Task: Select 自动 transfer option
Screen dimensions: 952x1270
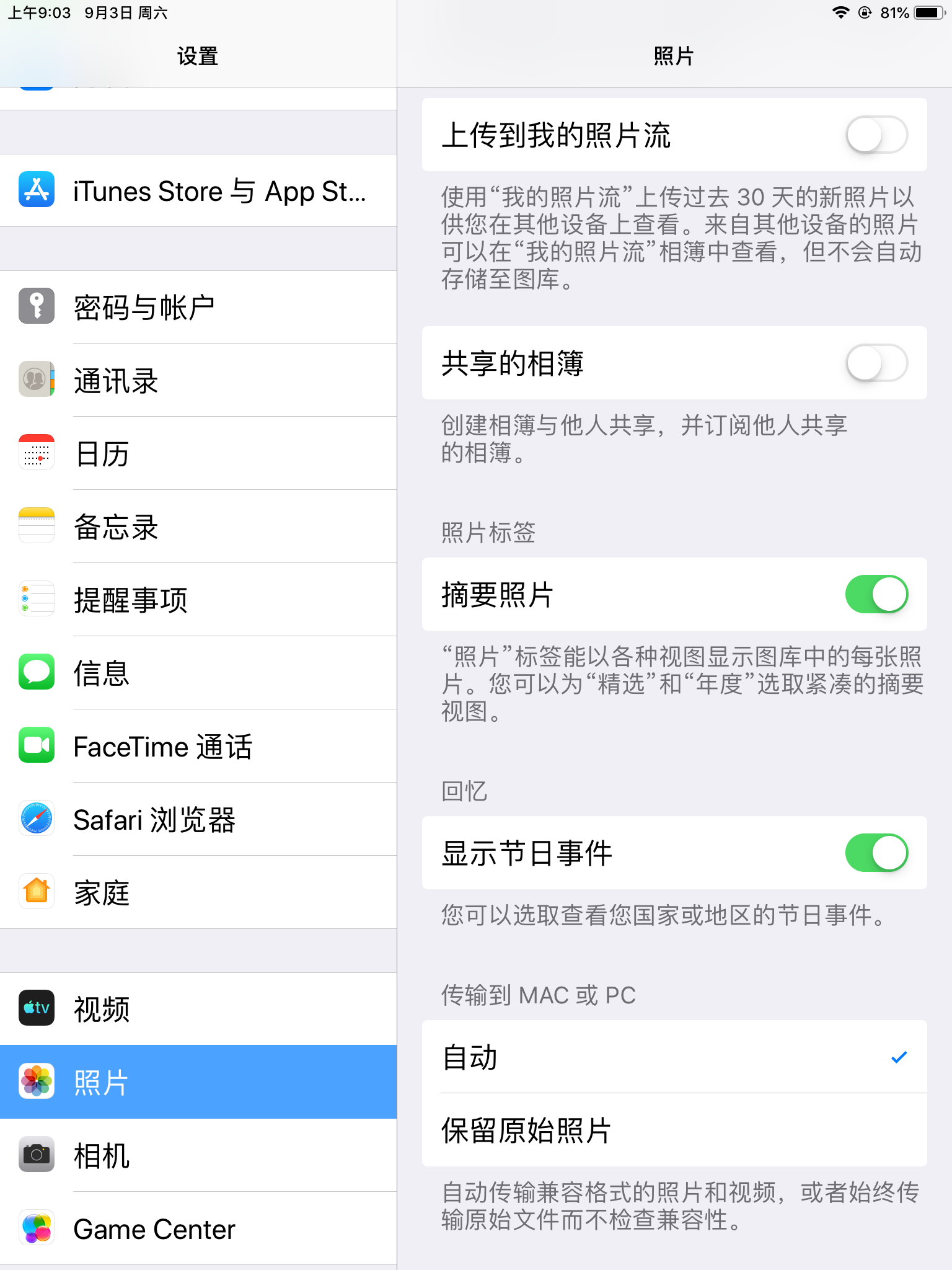Action: [x=674, y=1057]
